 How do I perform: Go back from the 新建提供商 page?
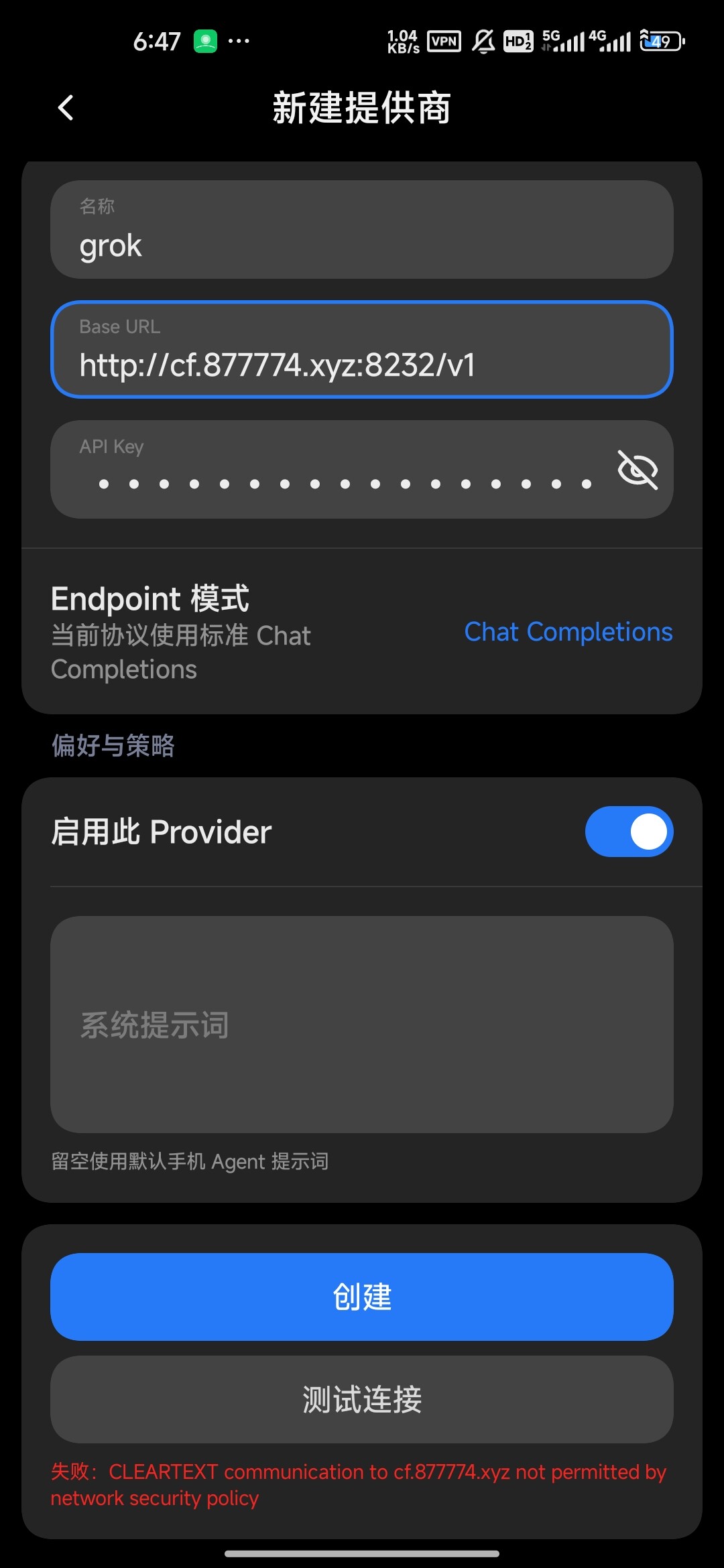coord(66,107)
